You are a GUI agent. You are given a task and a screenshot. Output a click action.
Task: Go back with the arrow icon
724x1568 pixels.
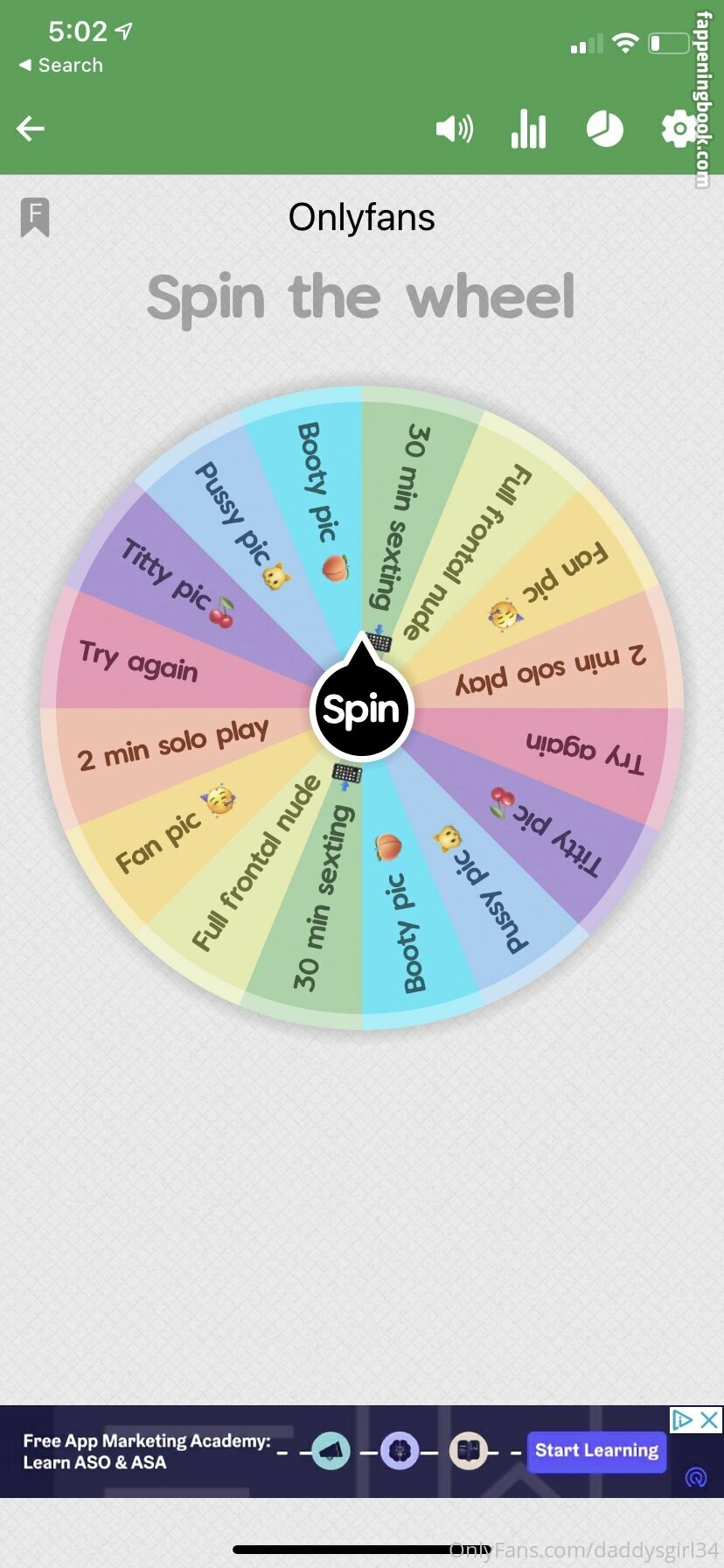31,129
